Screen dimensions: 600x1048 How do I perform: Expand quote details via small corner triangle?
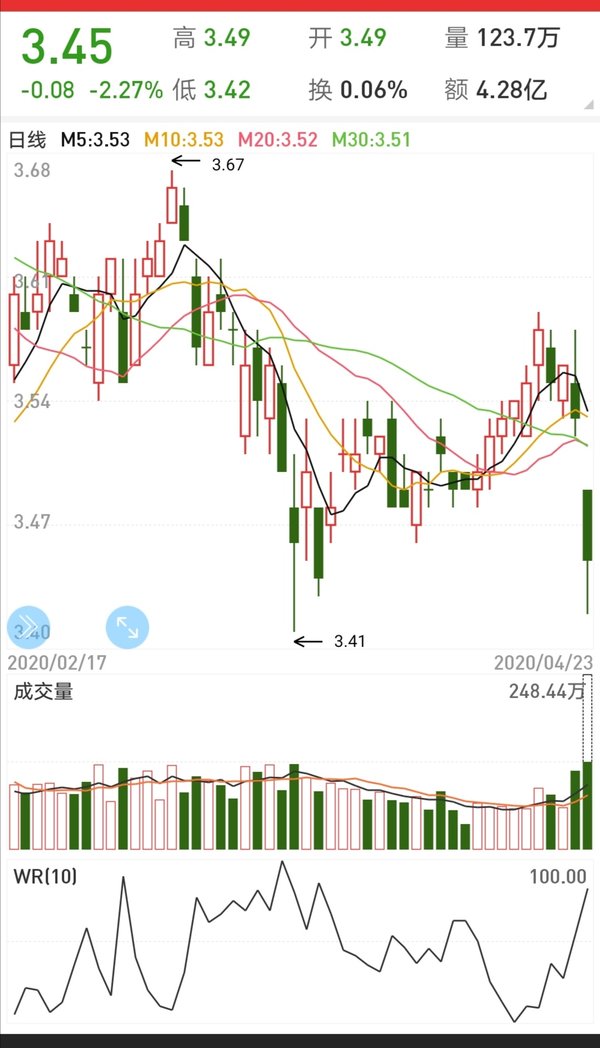(589, 104)
